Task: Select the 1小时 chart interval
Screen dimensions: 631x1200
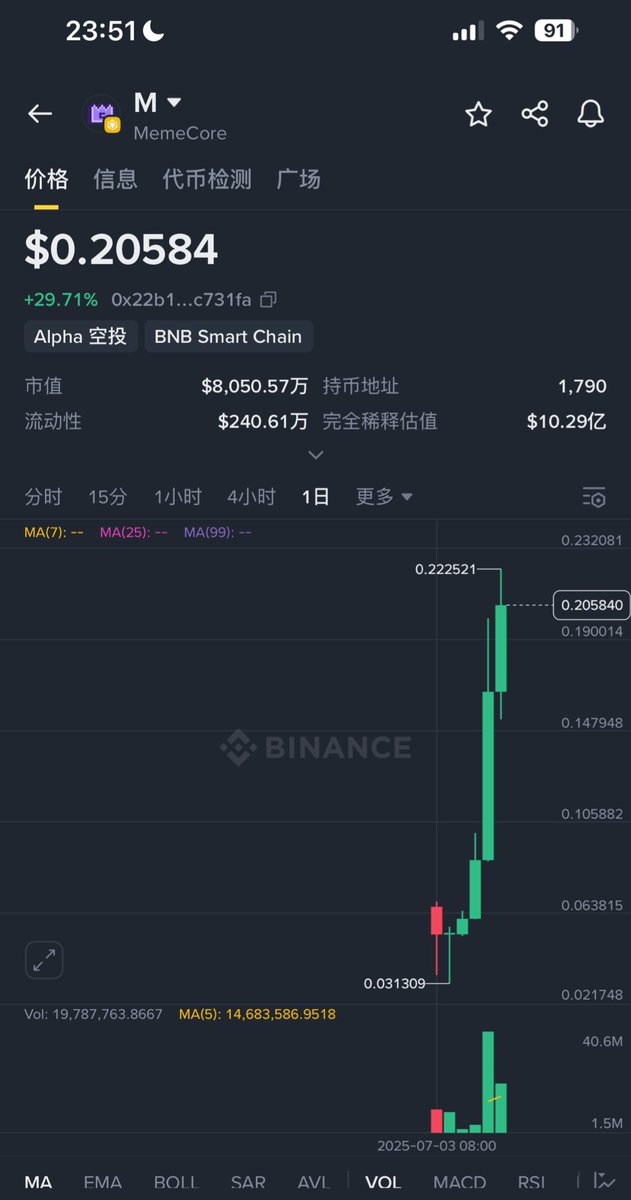Action: point(178,497)
